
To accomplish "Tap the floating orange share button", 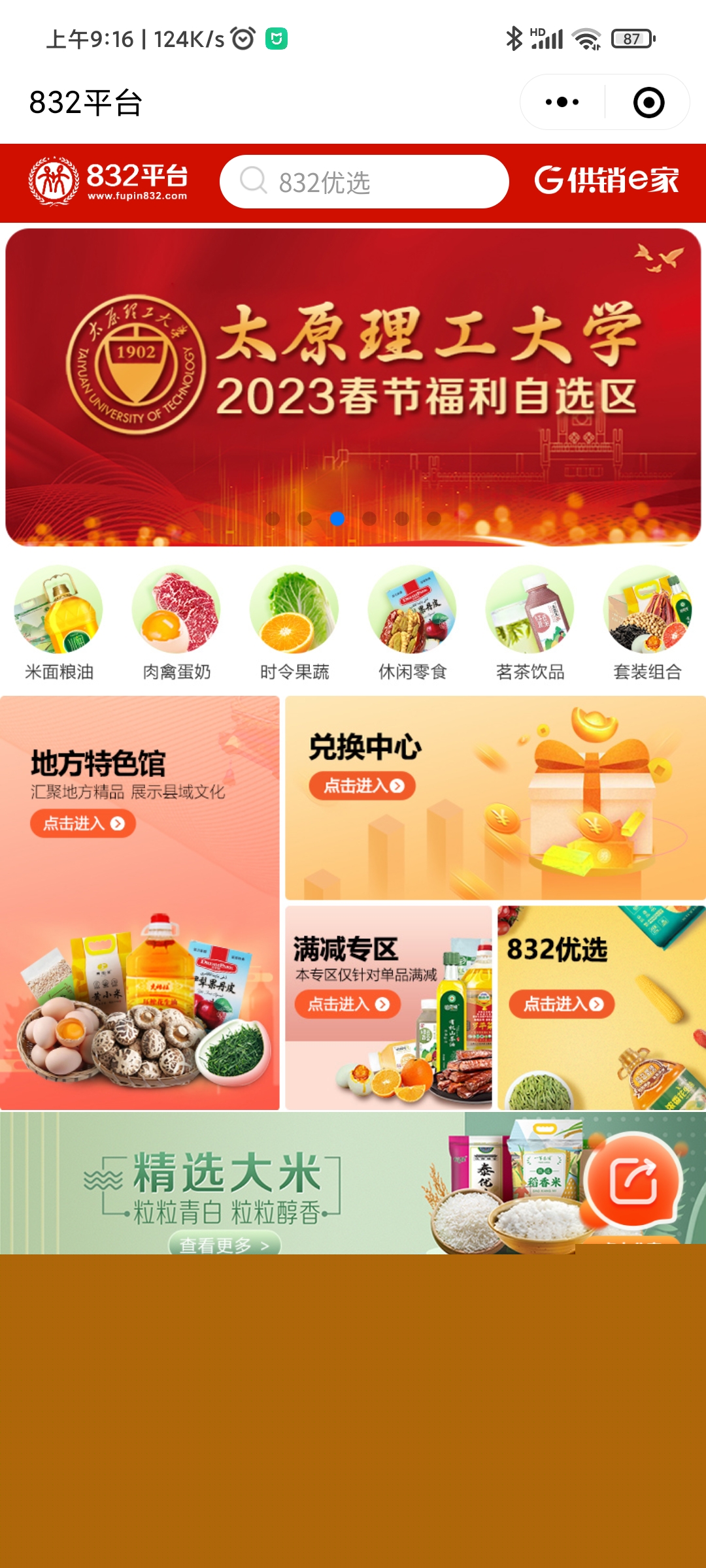I will pyautogui.click(x=633, y=1180).
